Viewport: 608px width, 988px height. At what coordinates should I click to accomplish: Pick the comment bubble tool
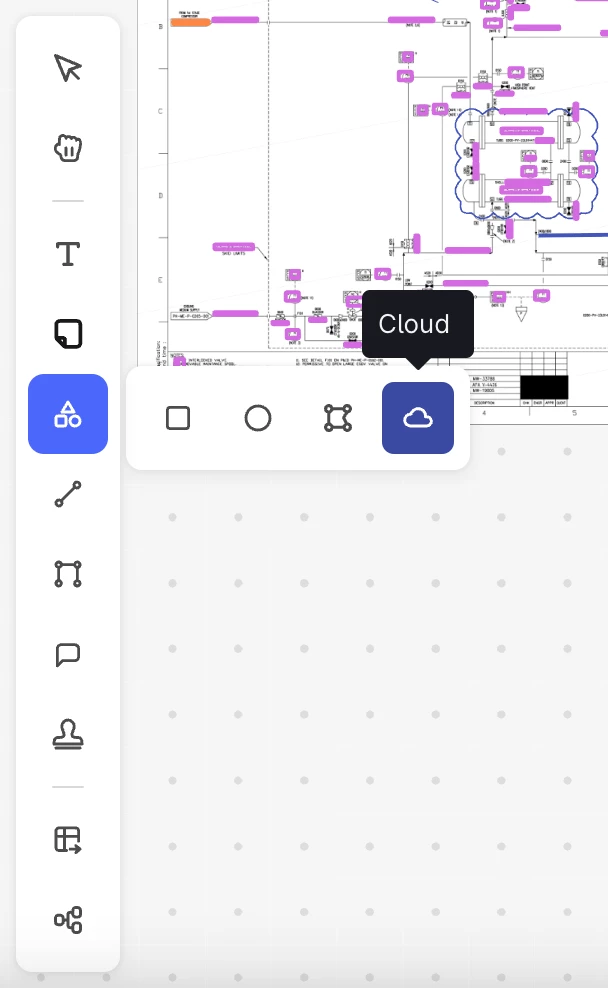click(68, 655)
